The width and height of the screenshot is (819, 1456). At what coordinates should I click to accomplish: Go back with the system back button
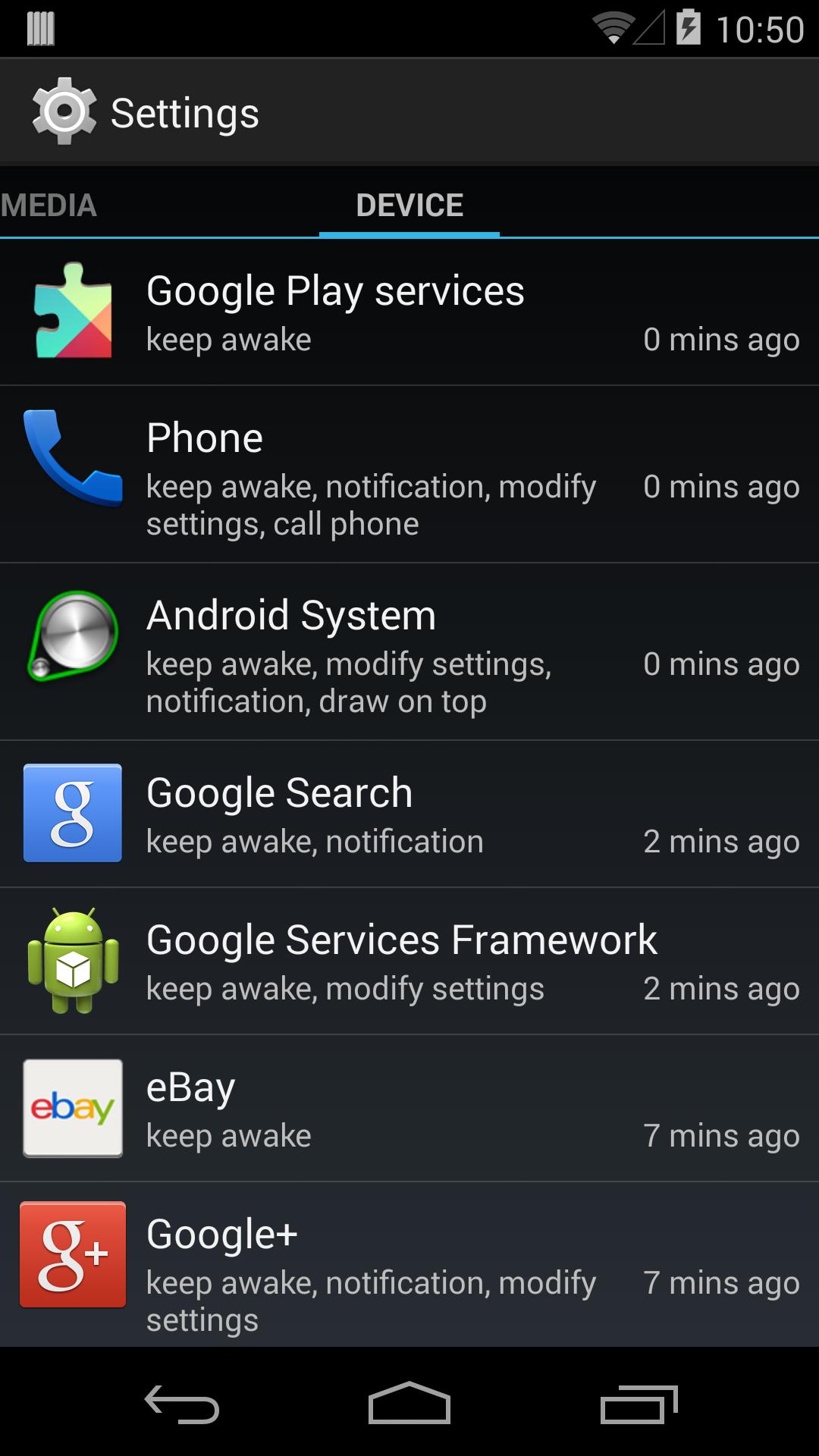pyautogui.click(x=182, y=1404)
